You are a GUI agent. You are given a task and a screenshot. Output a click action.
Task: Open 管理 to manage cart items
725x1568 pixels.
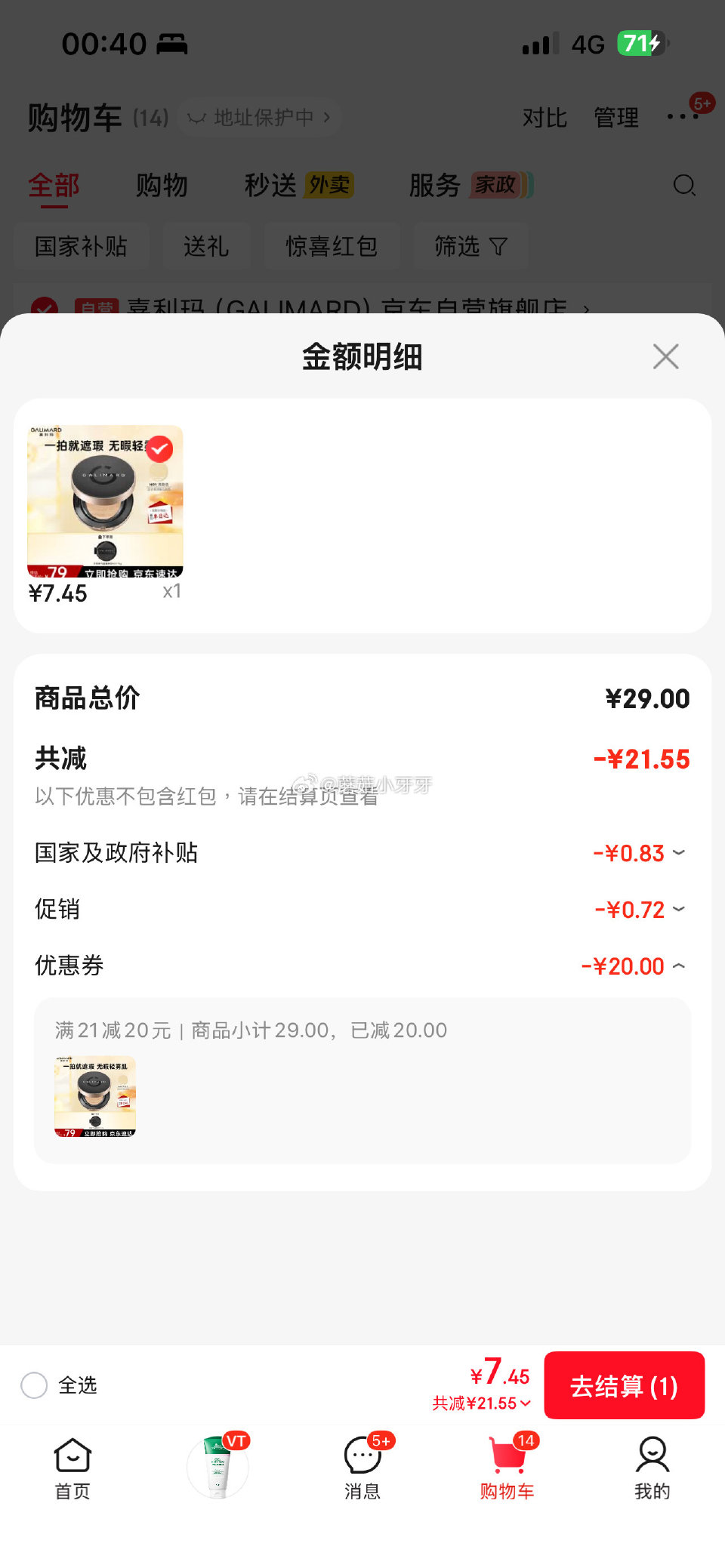[615, 117]
